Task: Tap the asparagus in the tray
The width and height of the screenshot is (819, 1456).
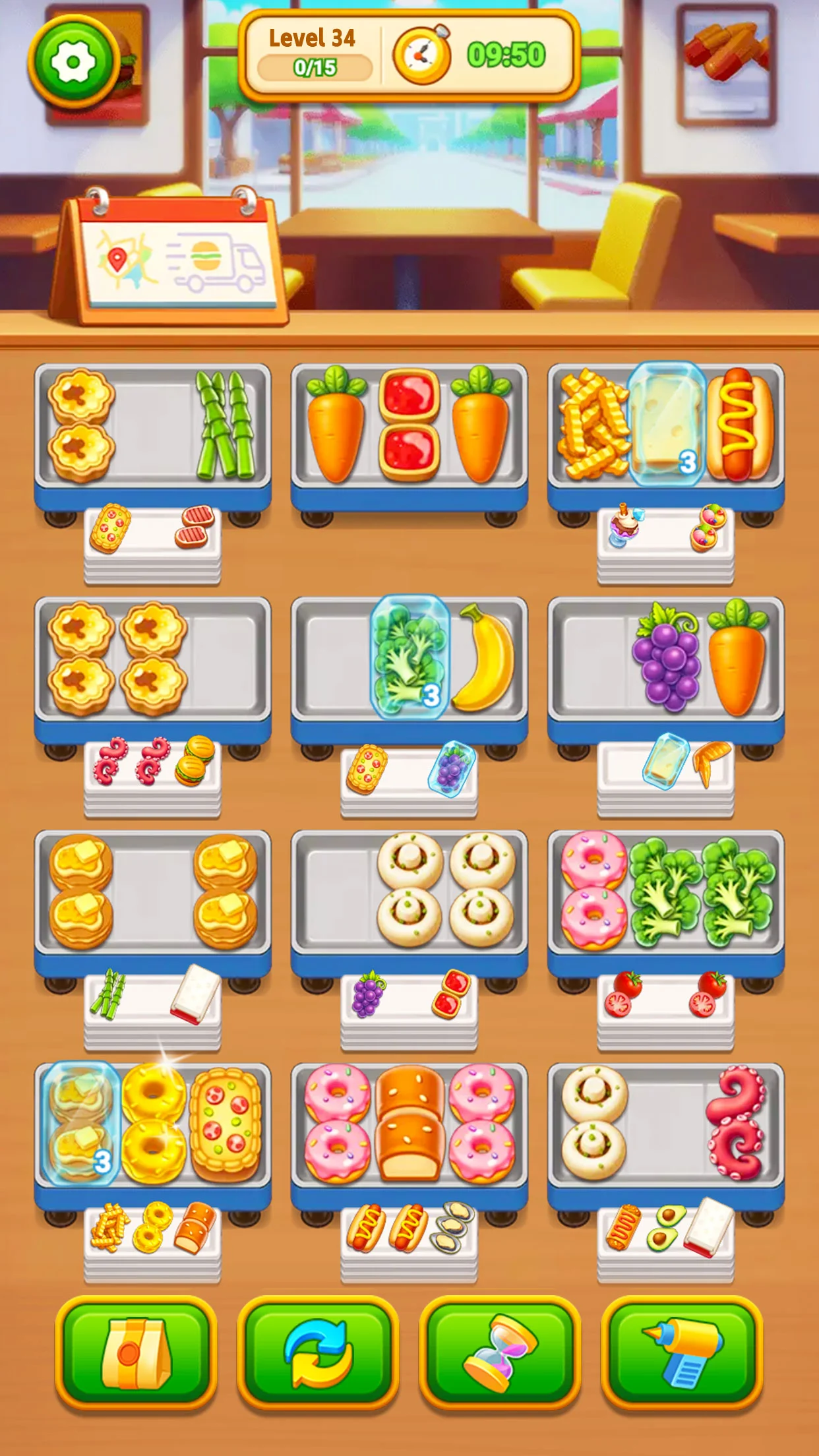Action: (226, 424)
